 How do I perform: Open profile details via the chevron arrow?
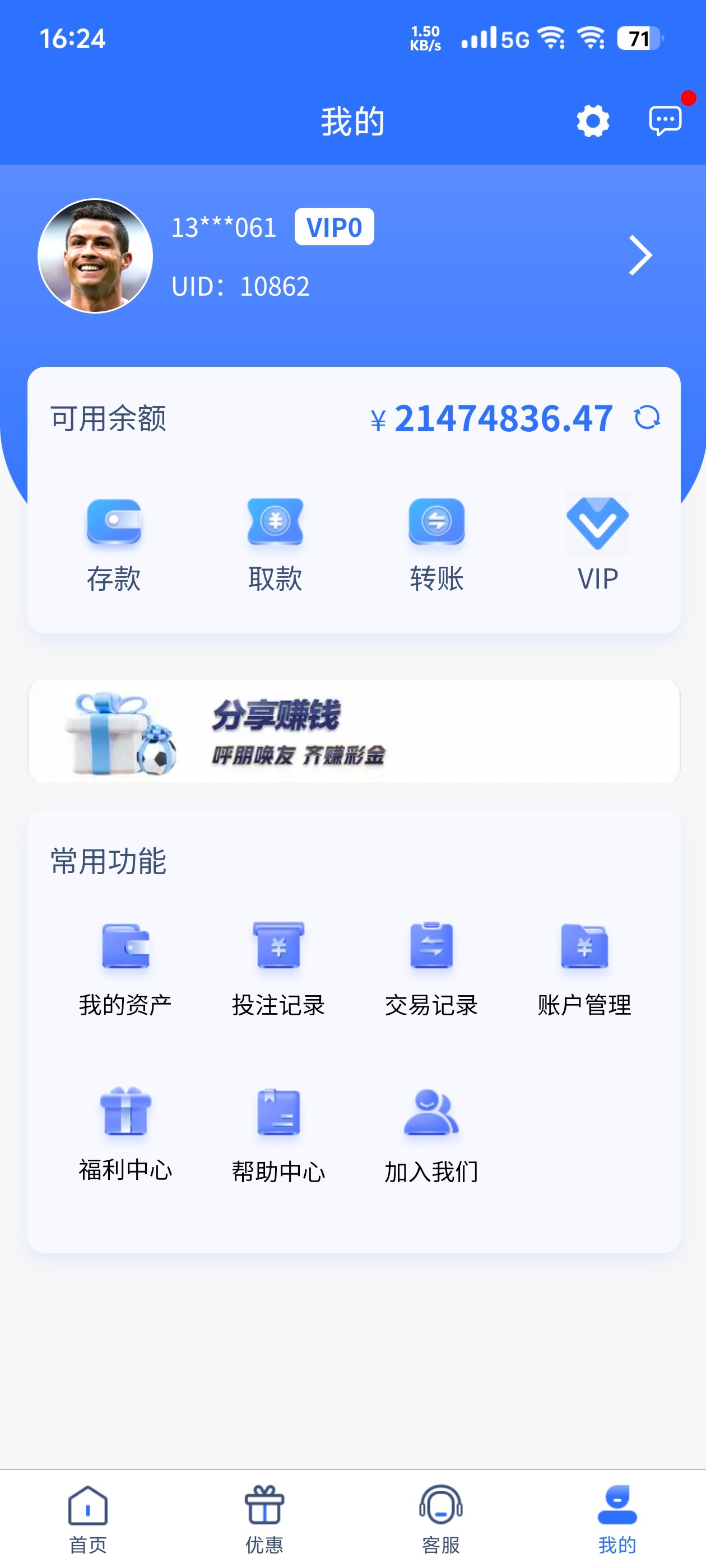coord(640,256)
